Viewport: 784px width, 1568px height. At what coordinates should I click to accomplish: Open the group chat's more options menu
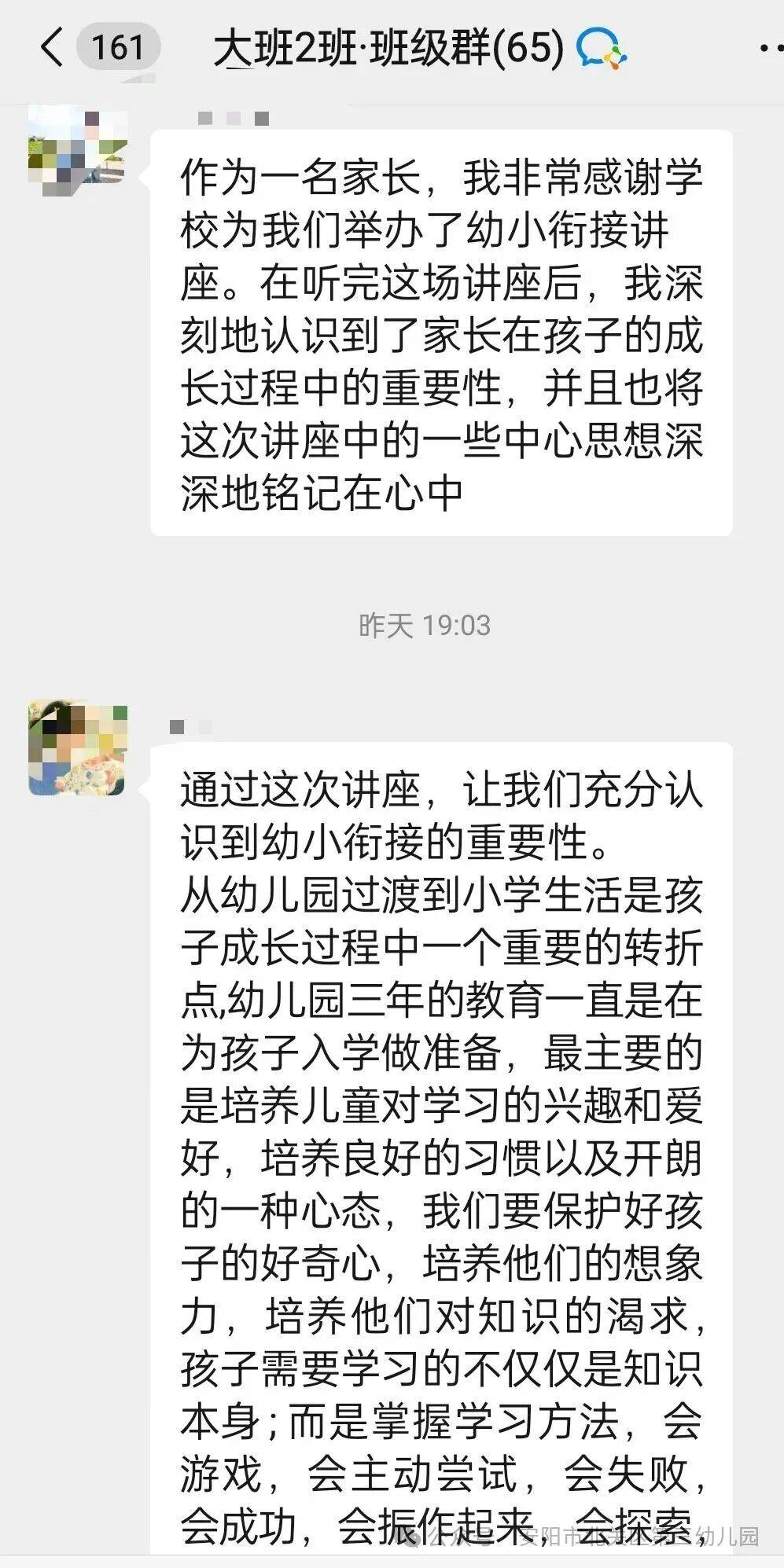point(769,49)
